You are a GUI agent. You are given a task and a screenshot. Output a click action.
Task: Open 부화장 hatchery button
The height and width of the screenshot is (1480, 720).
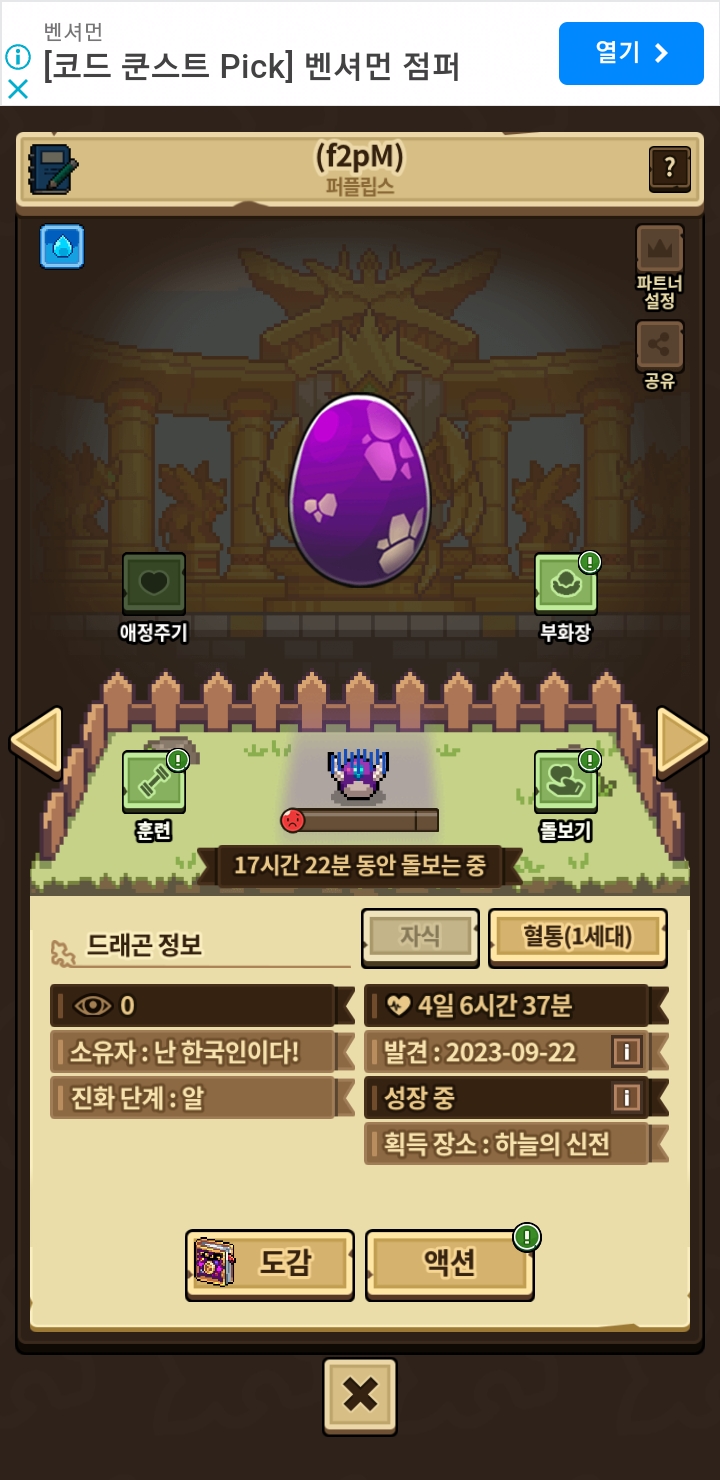click(566, 584)
